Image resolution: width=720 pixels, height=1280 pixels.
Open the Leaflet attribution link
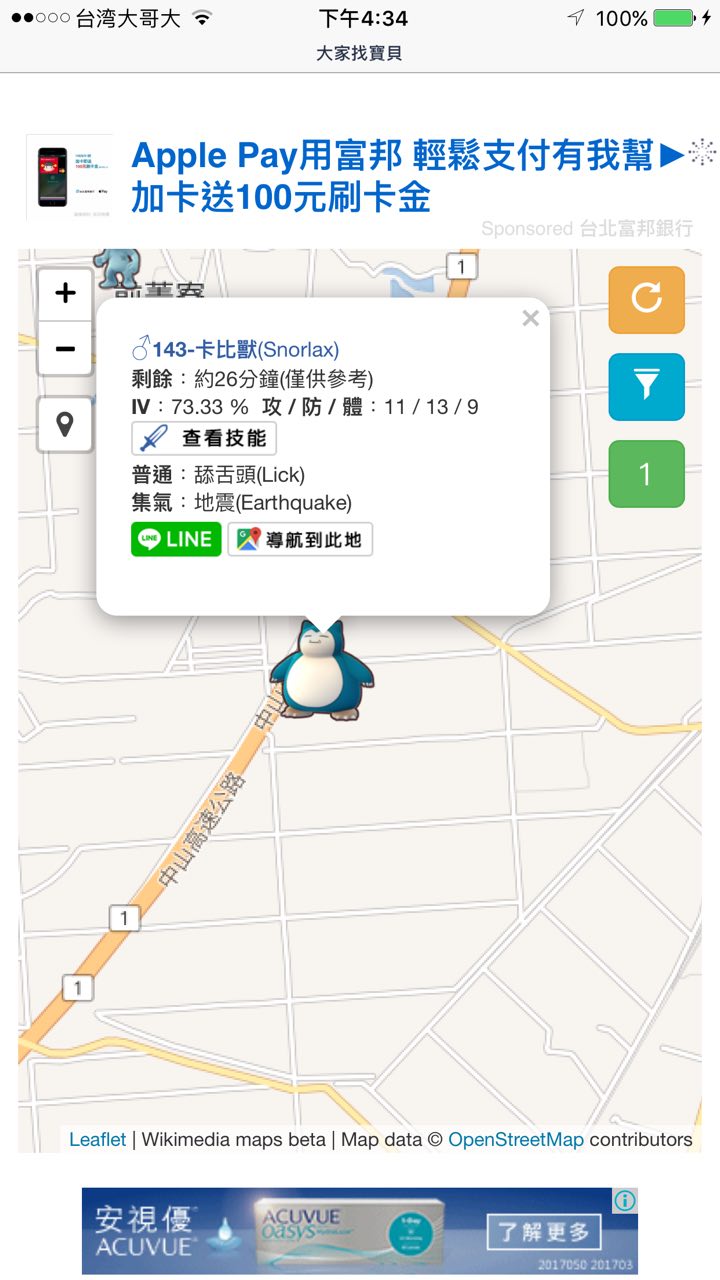pos(97,1139)
